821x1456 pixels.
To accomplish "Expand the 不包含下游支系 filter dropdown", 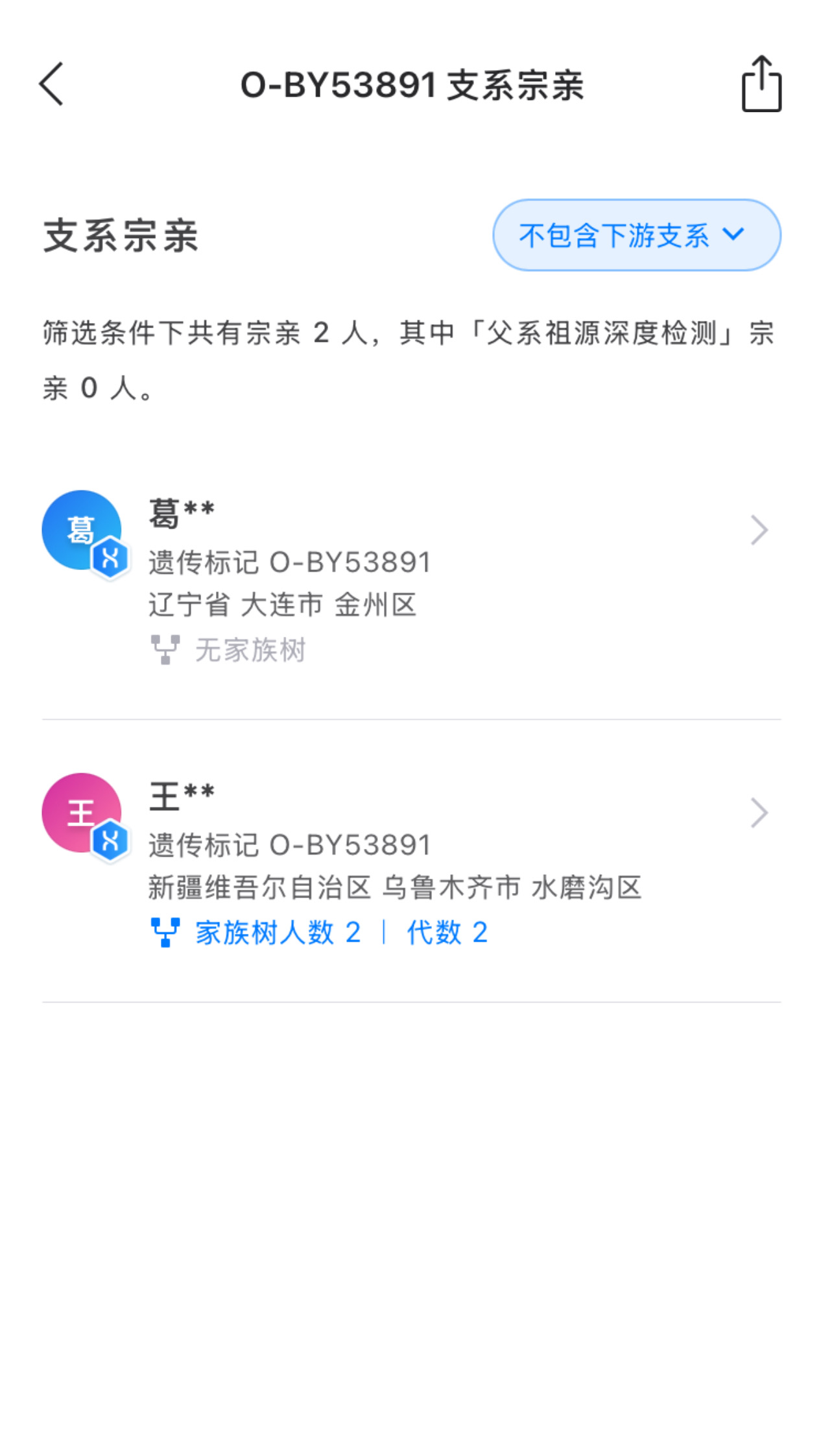I will pos(636,235).
